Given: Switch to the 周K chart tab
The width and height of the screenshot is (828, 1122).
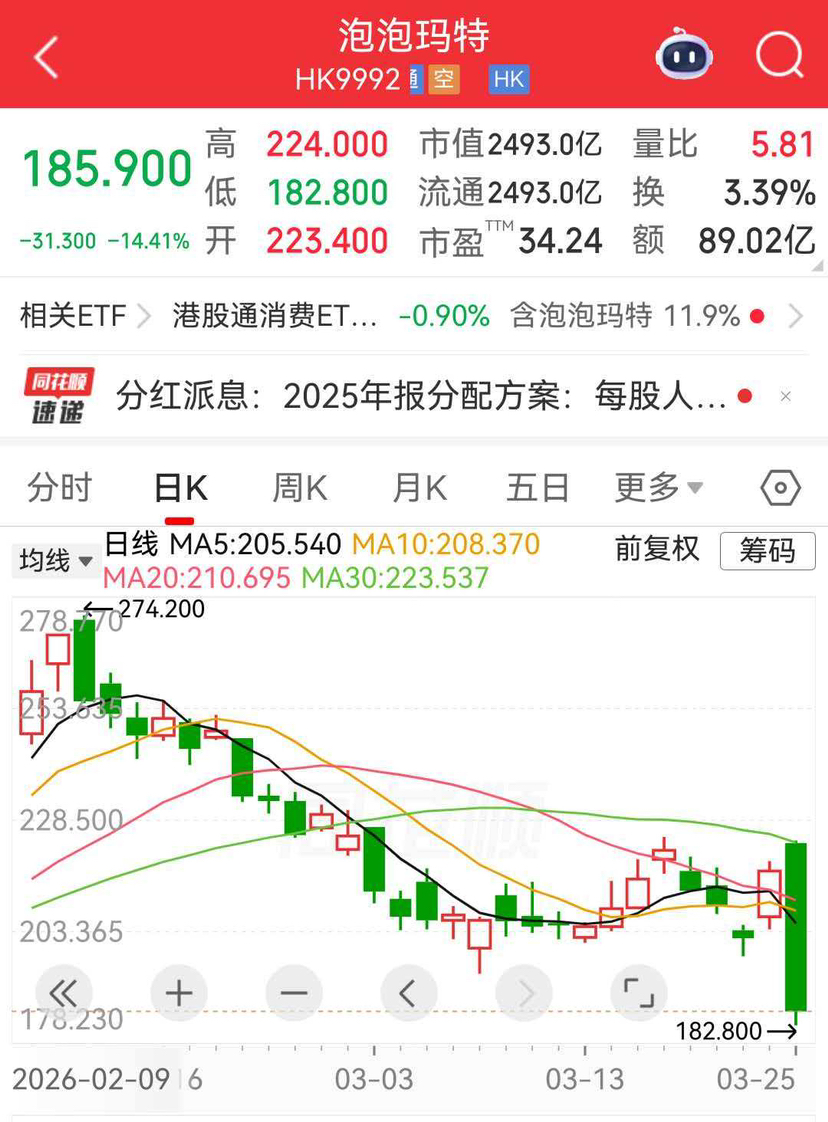Looking at the screenshot, I should coord(299,488).
